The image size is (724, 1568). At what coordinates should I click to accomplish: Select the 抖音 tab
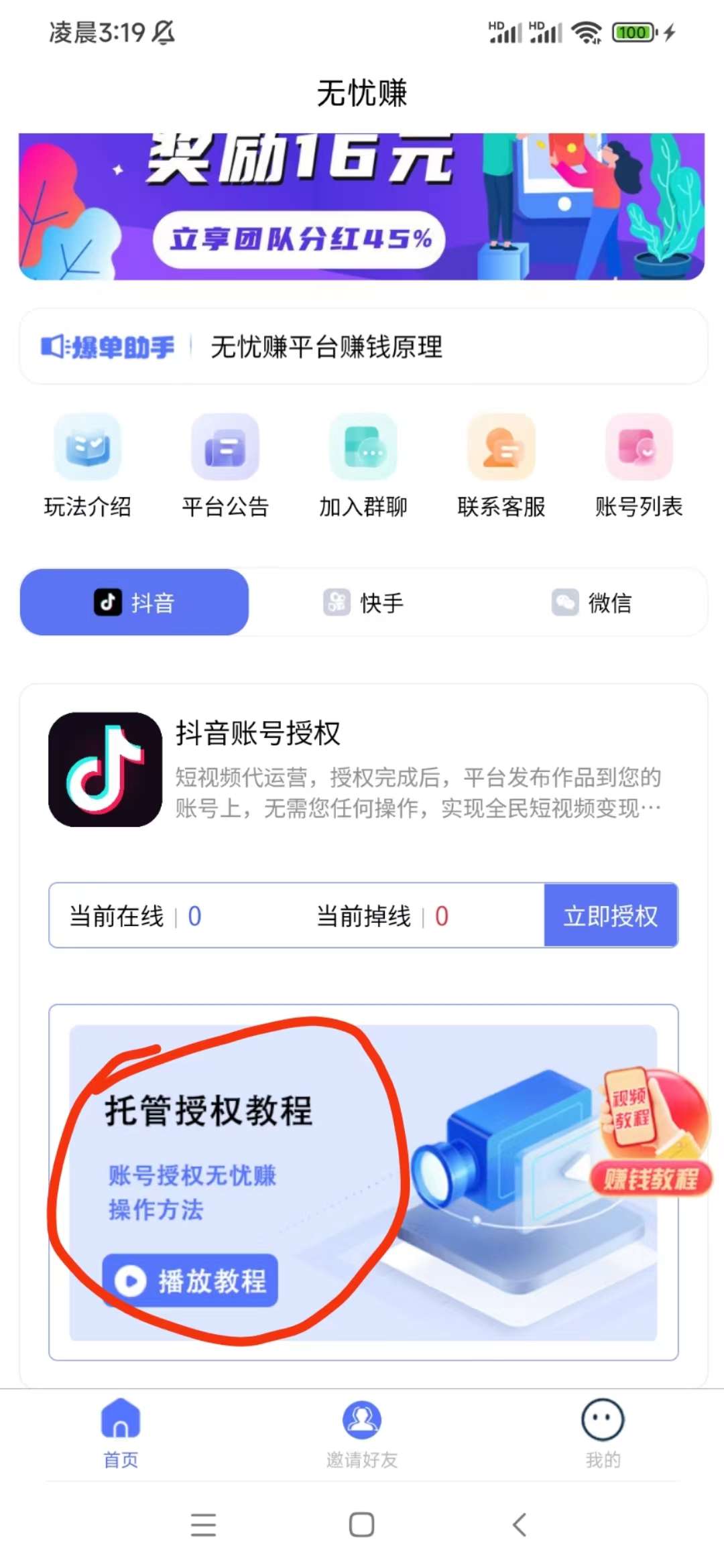pos(135,602)
